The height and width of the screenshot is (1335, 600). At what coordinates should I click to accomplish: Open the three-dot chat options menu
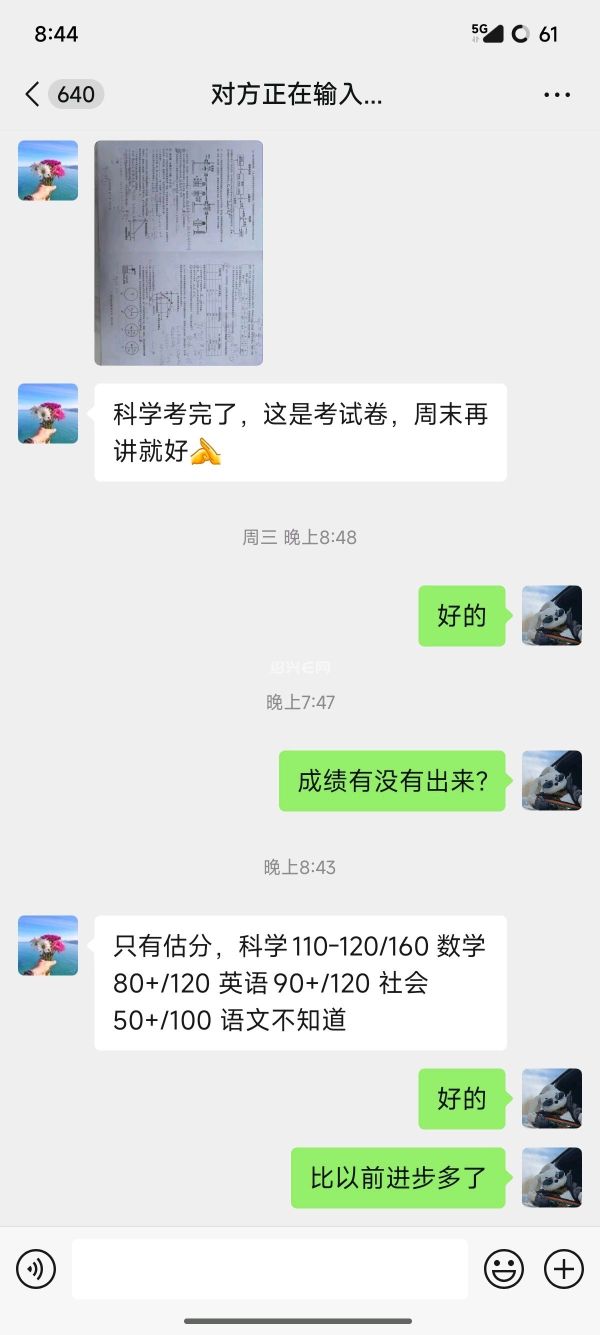557,95
